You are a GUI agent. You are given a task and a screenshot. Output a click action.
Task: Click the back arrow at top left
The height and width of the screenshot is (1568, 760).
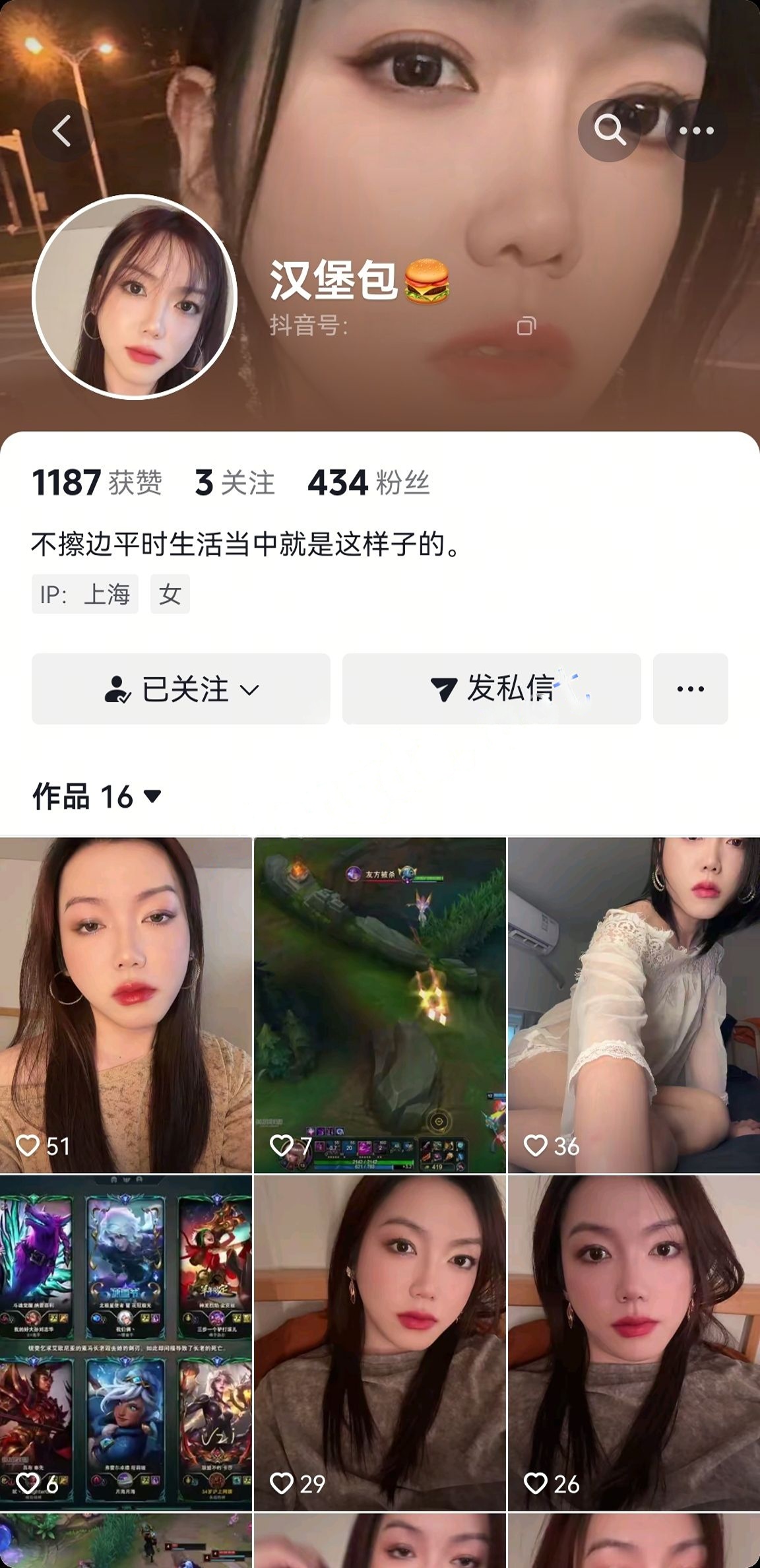click(63, 130)
